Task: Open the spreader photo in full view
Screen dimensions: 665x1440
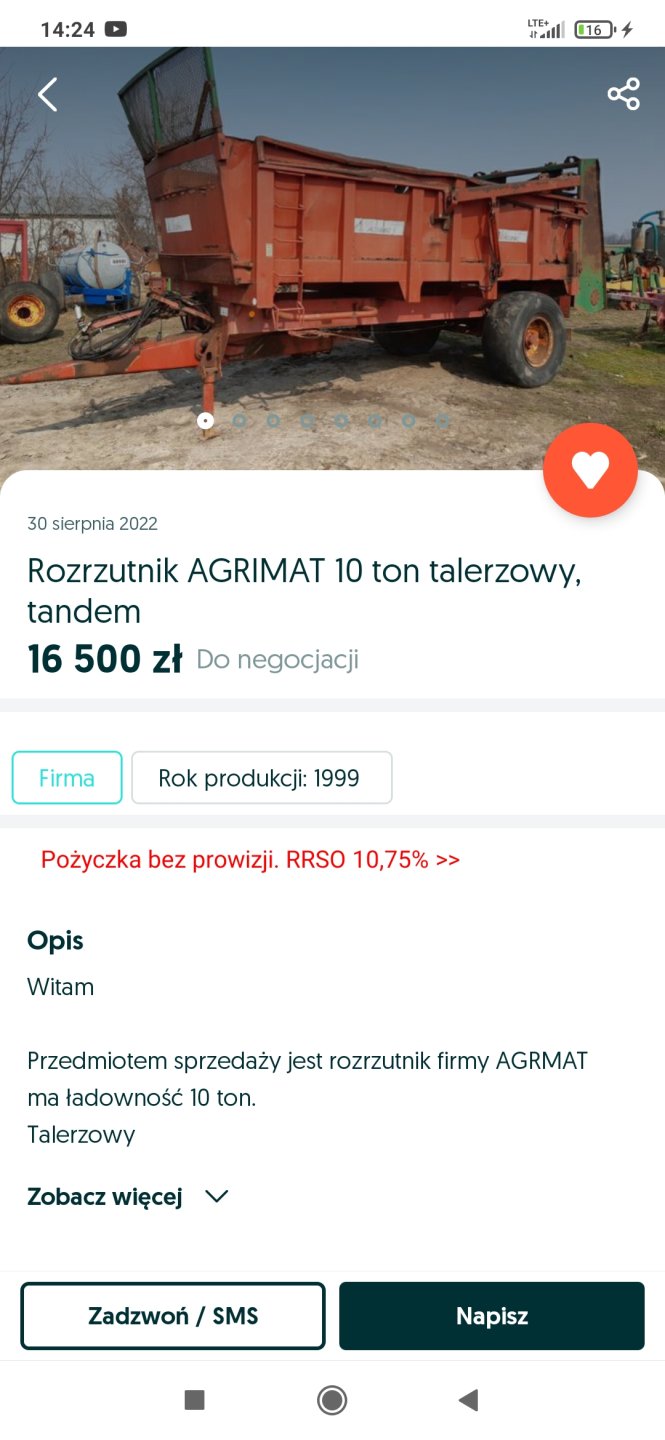Action: [x=330, y=260]
